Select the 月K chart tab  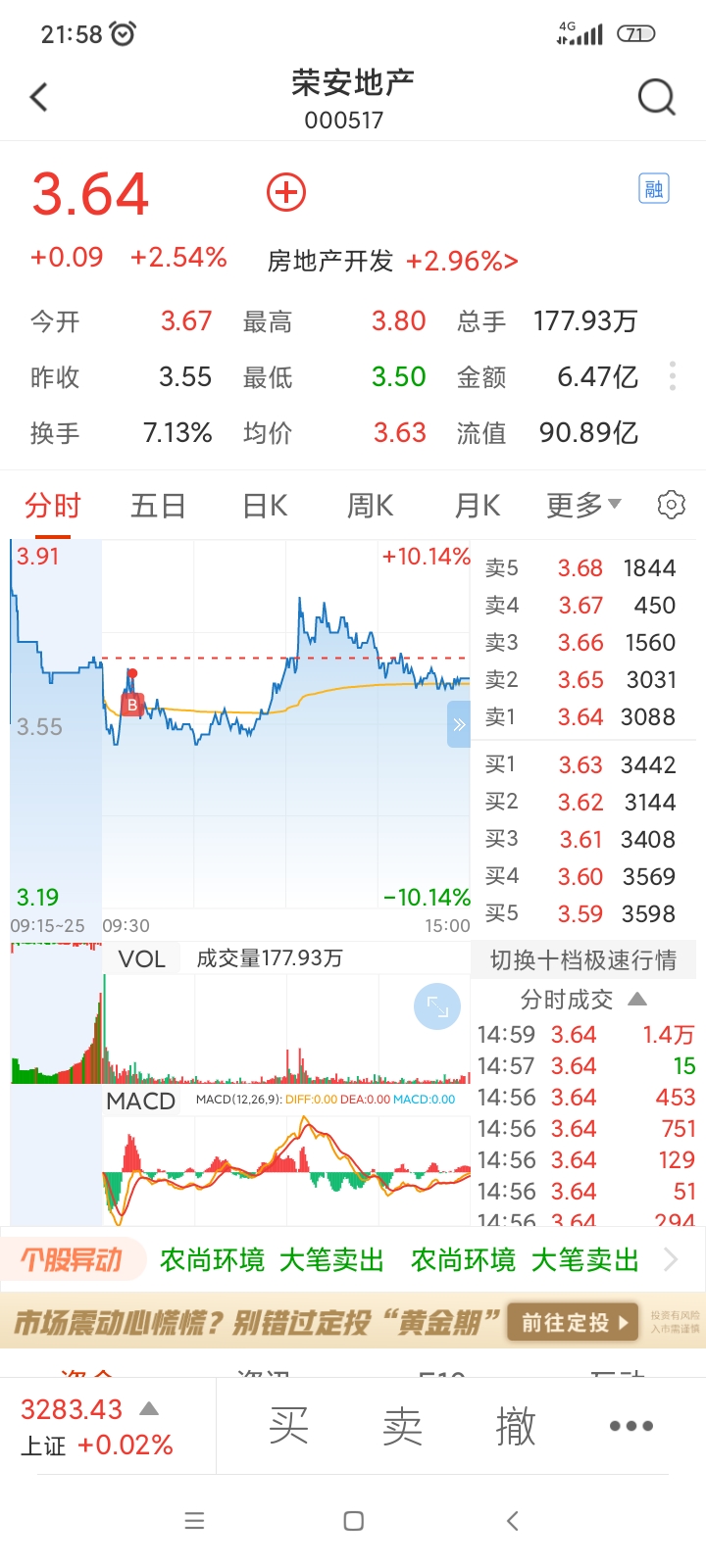[x=477, y=506]
